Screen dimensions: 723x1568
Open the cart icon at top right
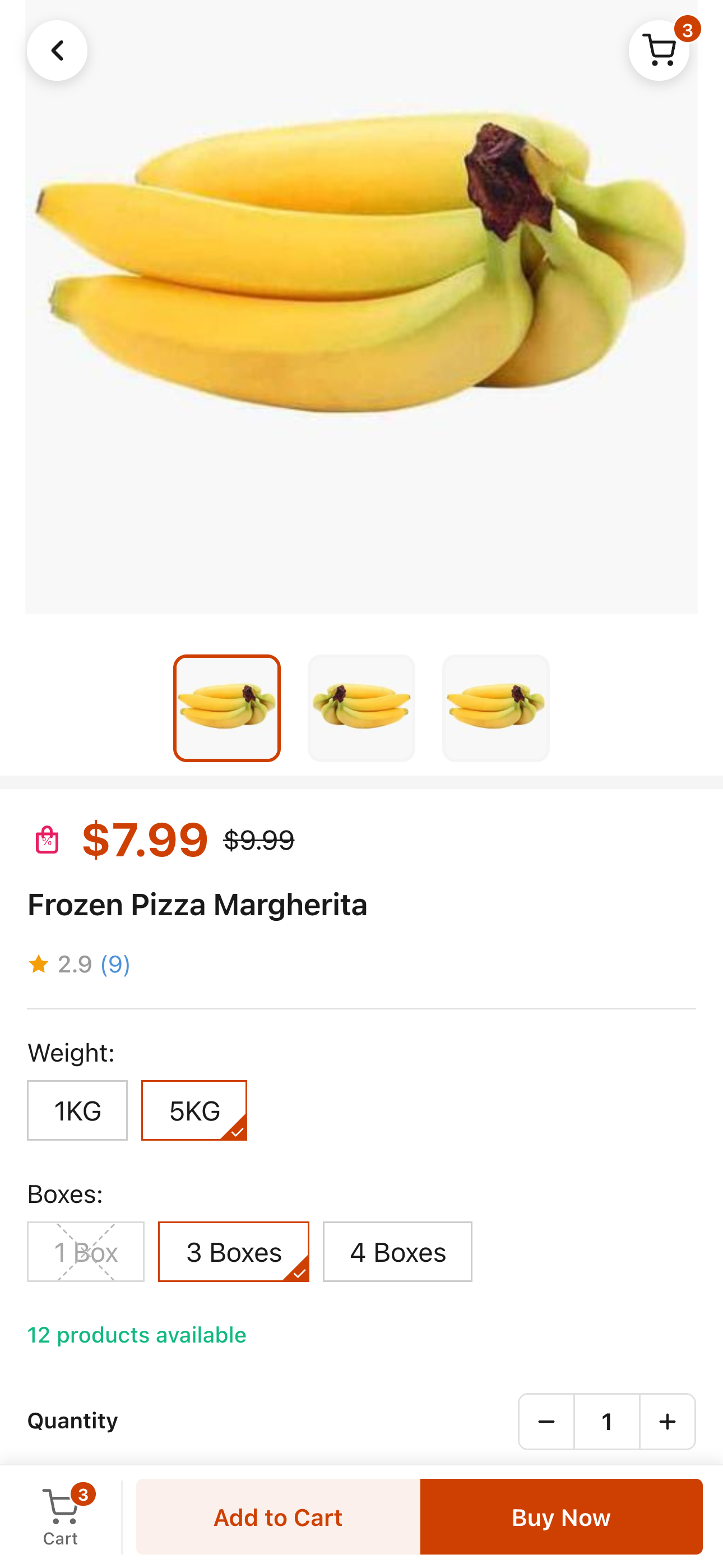(x=659, y=51)
